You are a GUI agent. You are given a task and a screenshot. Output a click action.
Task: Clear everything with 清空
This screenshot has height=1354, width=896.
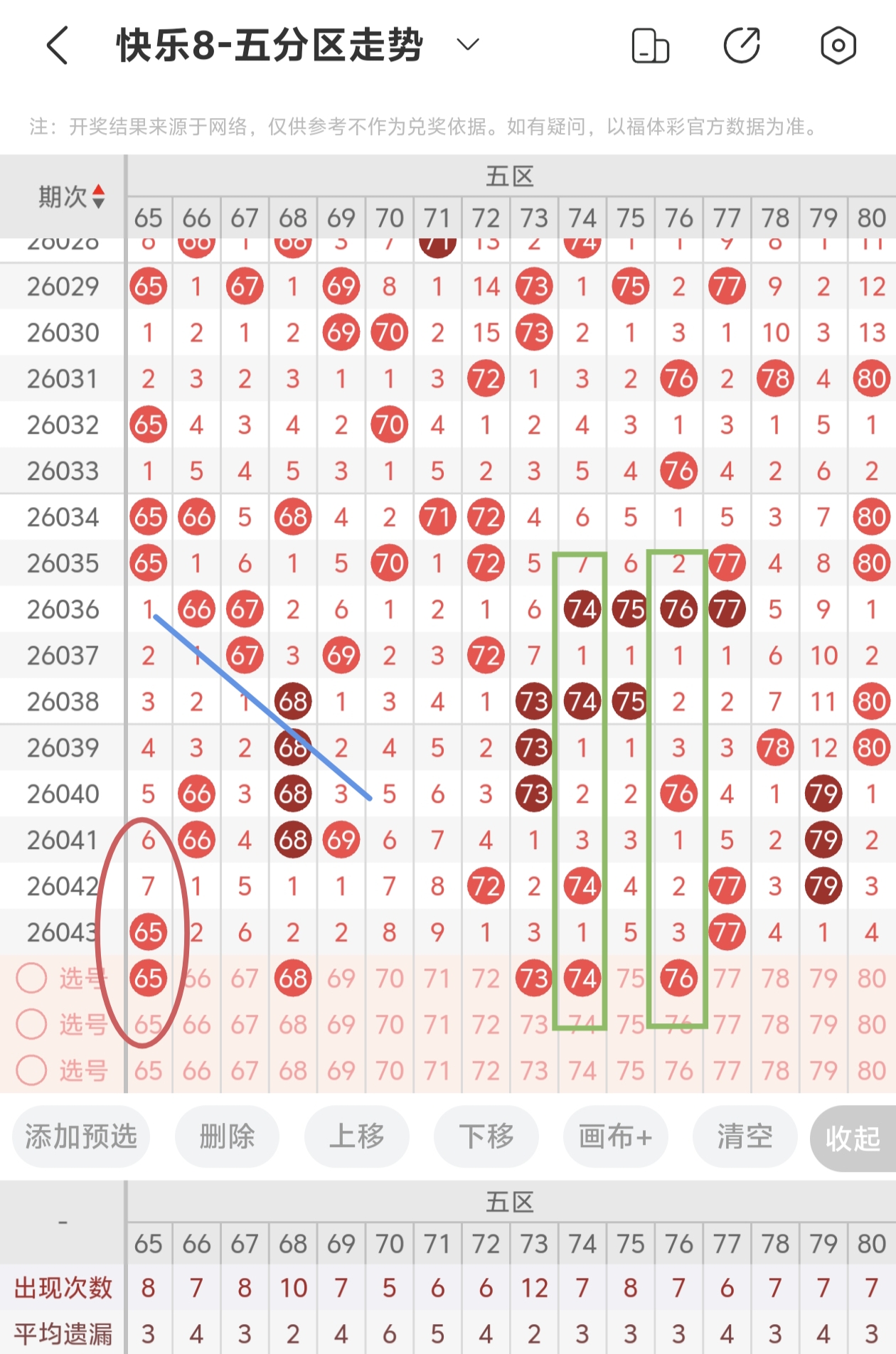[745, 1136]
